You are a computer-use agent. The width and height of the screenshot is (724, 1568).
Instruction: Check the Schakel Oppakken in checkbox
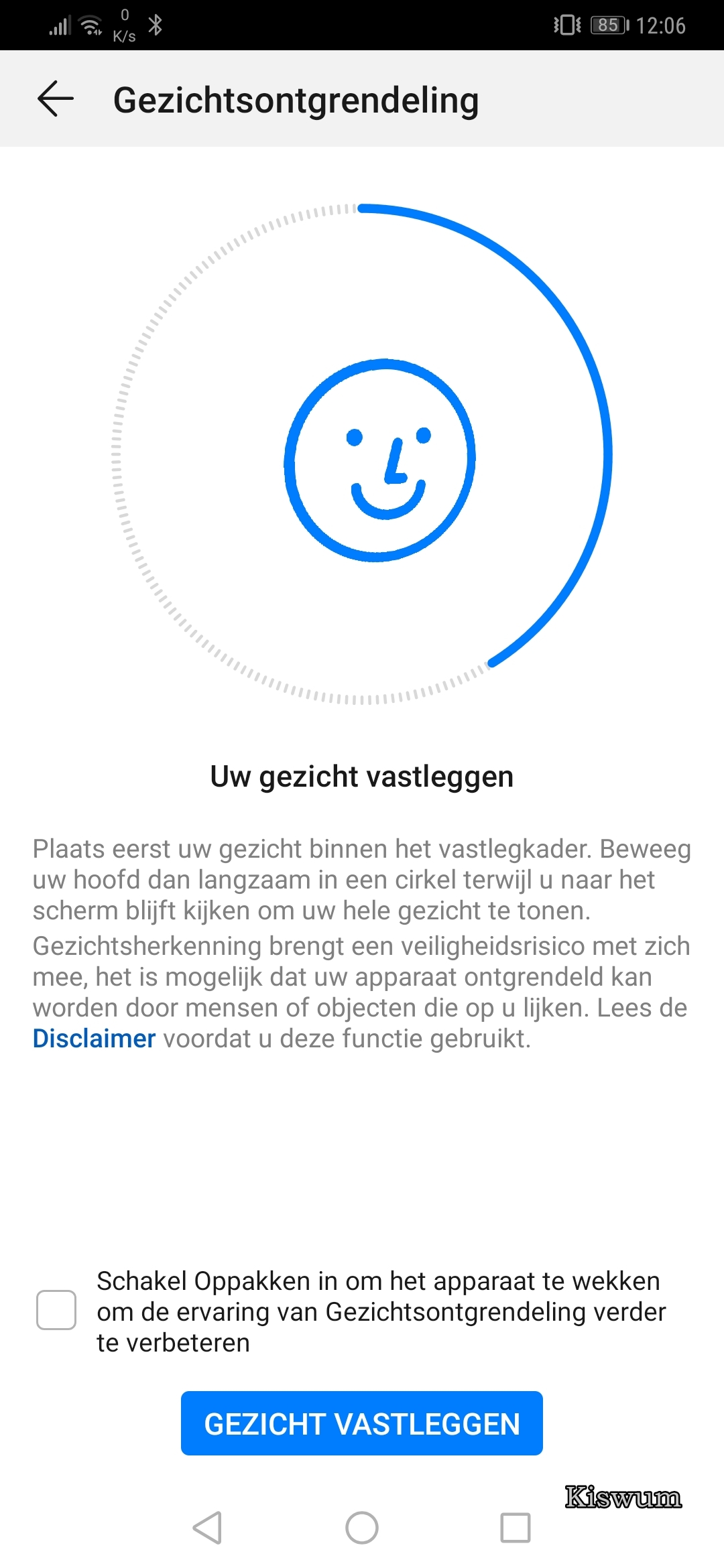point(56,1310)
